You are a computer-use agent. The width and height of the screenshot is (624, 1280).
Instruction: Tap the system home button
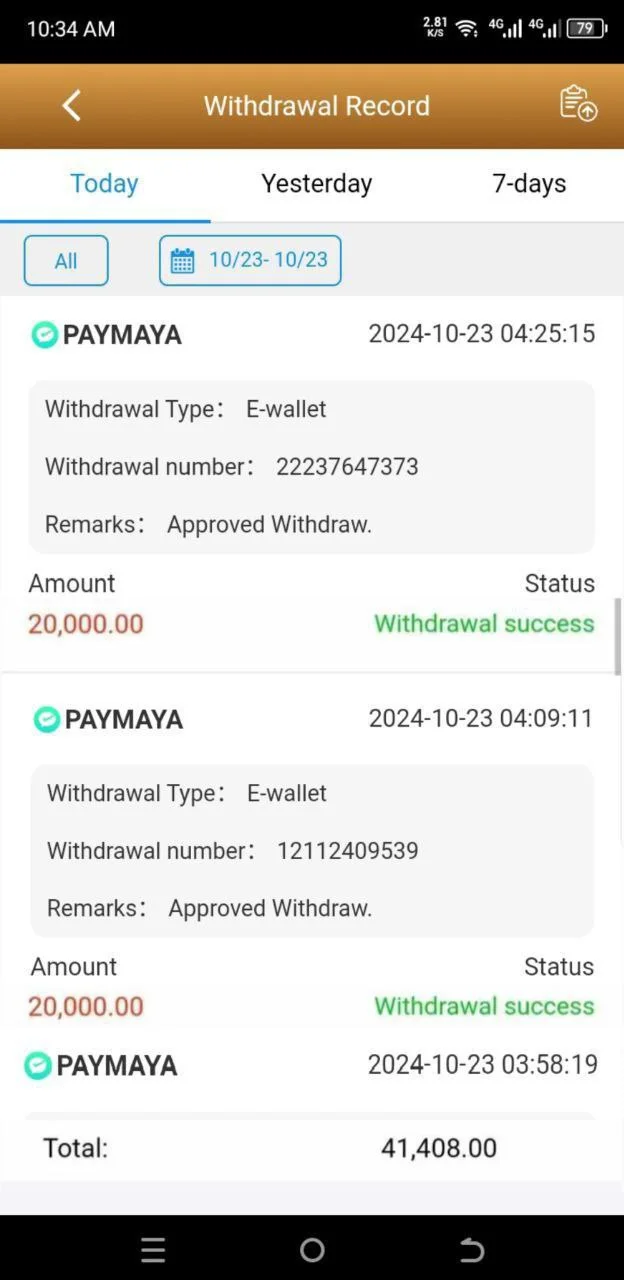[x=312, y=1250]
